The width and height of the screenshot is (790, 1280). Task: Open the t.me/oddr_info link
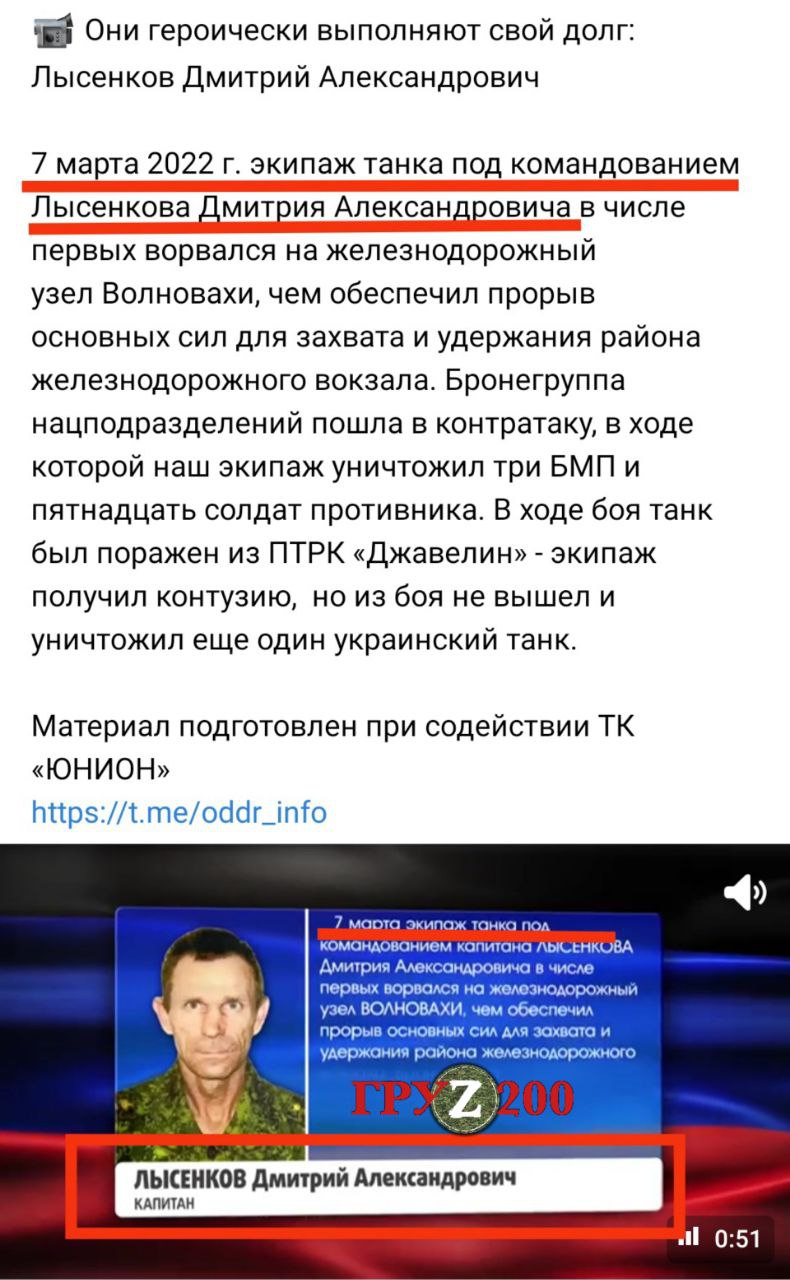point(179,811)
